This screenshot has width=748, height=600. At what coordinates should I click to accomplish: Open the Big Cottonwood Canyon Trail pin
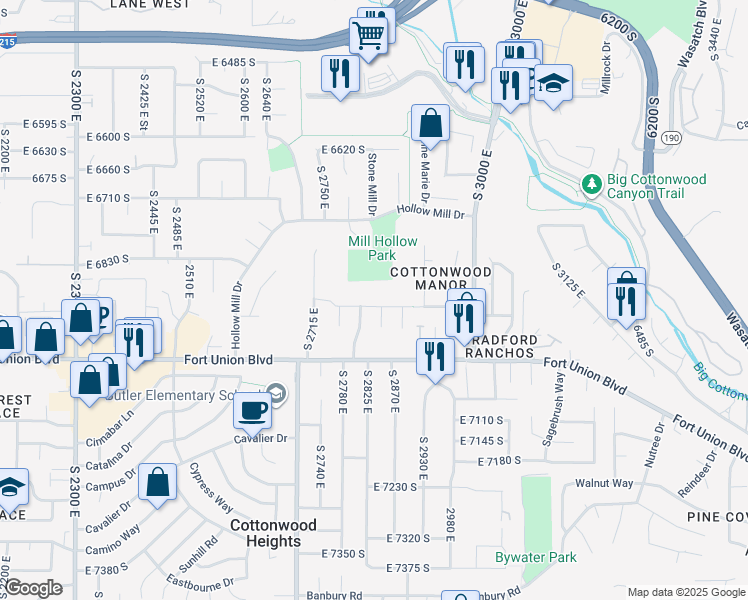click(592, 186)
